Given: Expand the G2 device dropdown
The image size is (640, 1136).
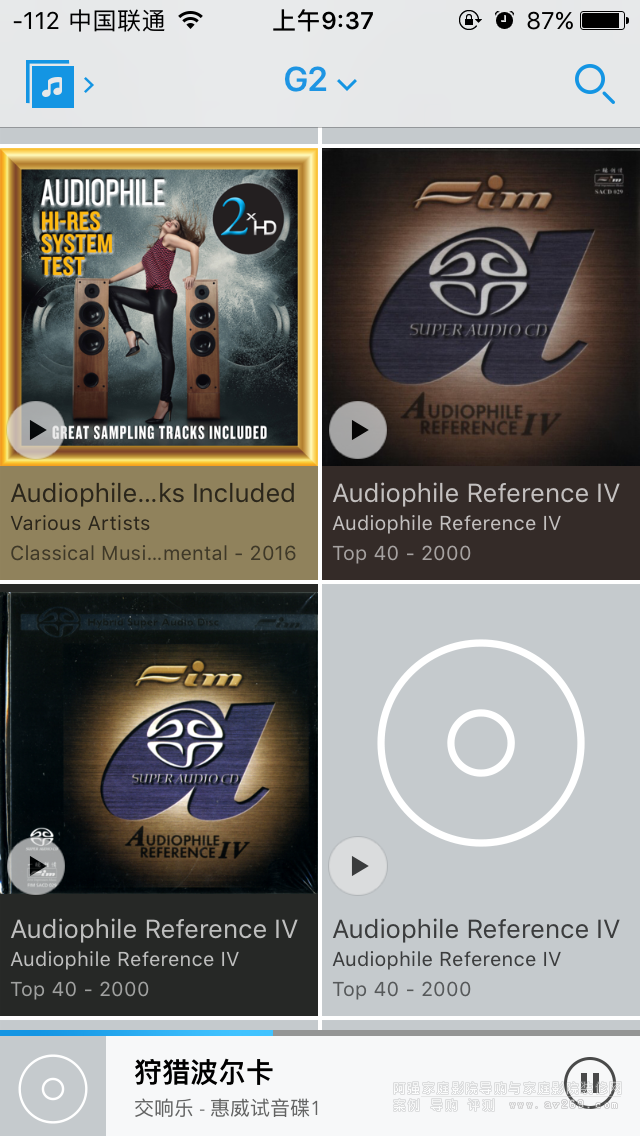Looking at the screenshot, I should coord(320,81).
